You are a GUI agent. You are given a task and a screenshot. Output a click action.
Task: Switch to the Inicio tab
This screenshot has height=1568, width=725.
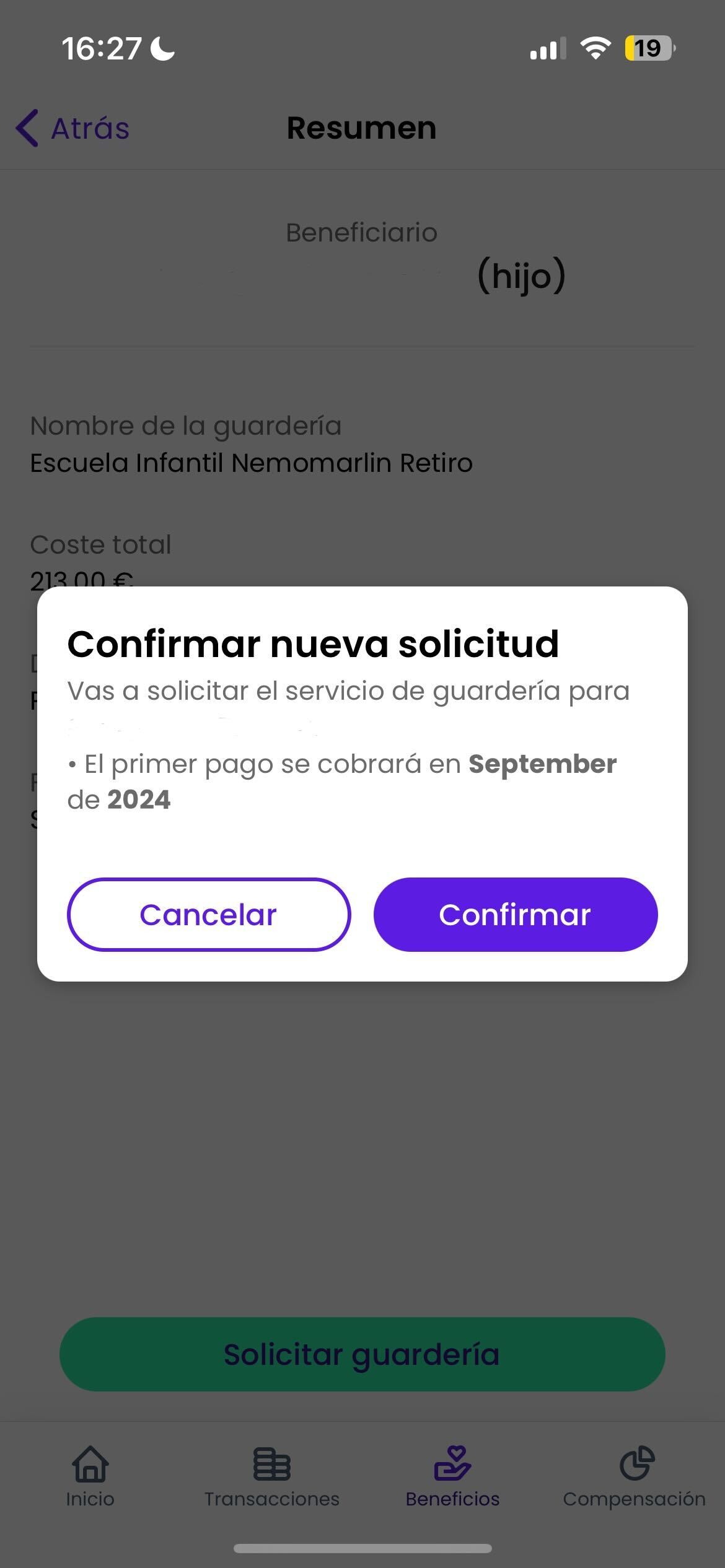coord(90,1476)
